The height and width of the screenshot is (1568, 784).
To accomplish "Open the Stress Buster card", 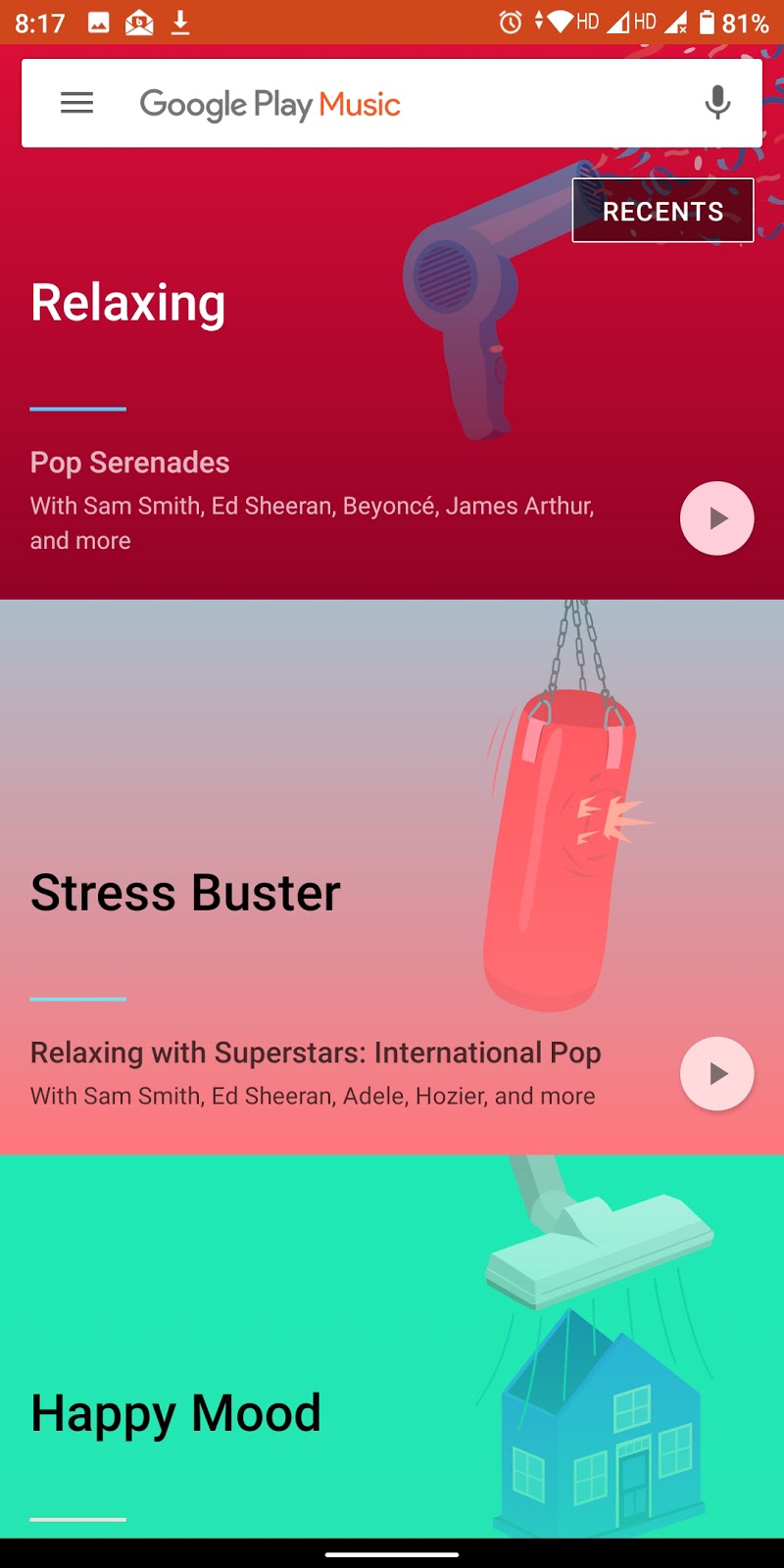I will point(186,893).
